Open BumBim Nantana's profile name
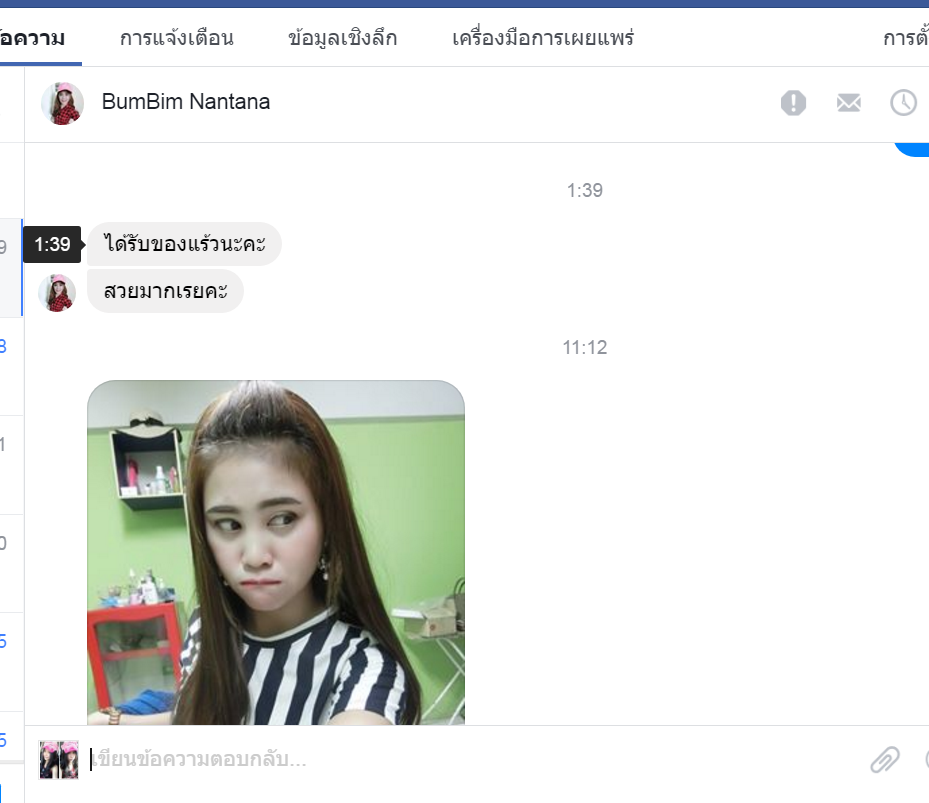 186,102
